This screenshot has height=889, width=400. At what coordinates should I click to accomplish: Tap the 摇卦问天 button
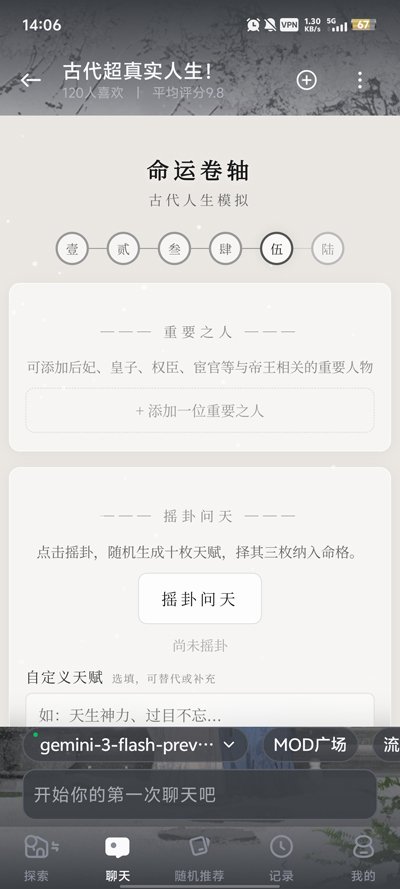[x=200, y=599]
